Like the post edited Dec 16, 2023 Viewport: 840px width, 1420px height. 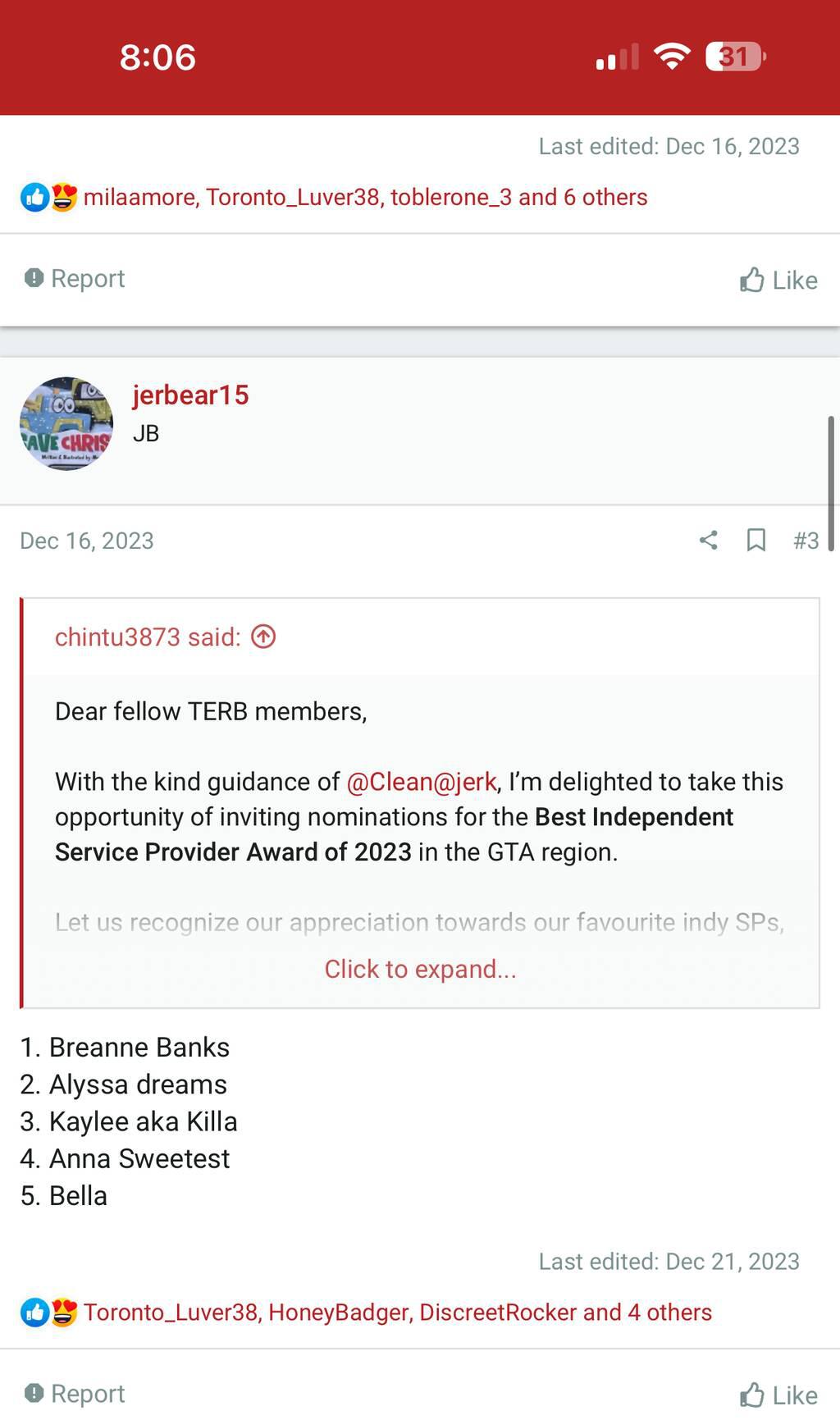pyautogui.click(x=778, y=281)
